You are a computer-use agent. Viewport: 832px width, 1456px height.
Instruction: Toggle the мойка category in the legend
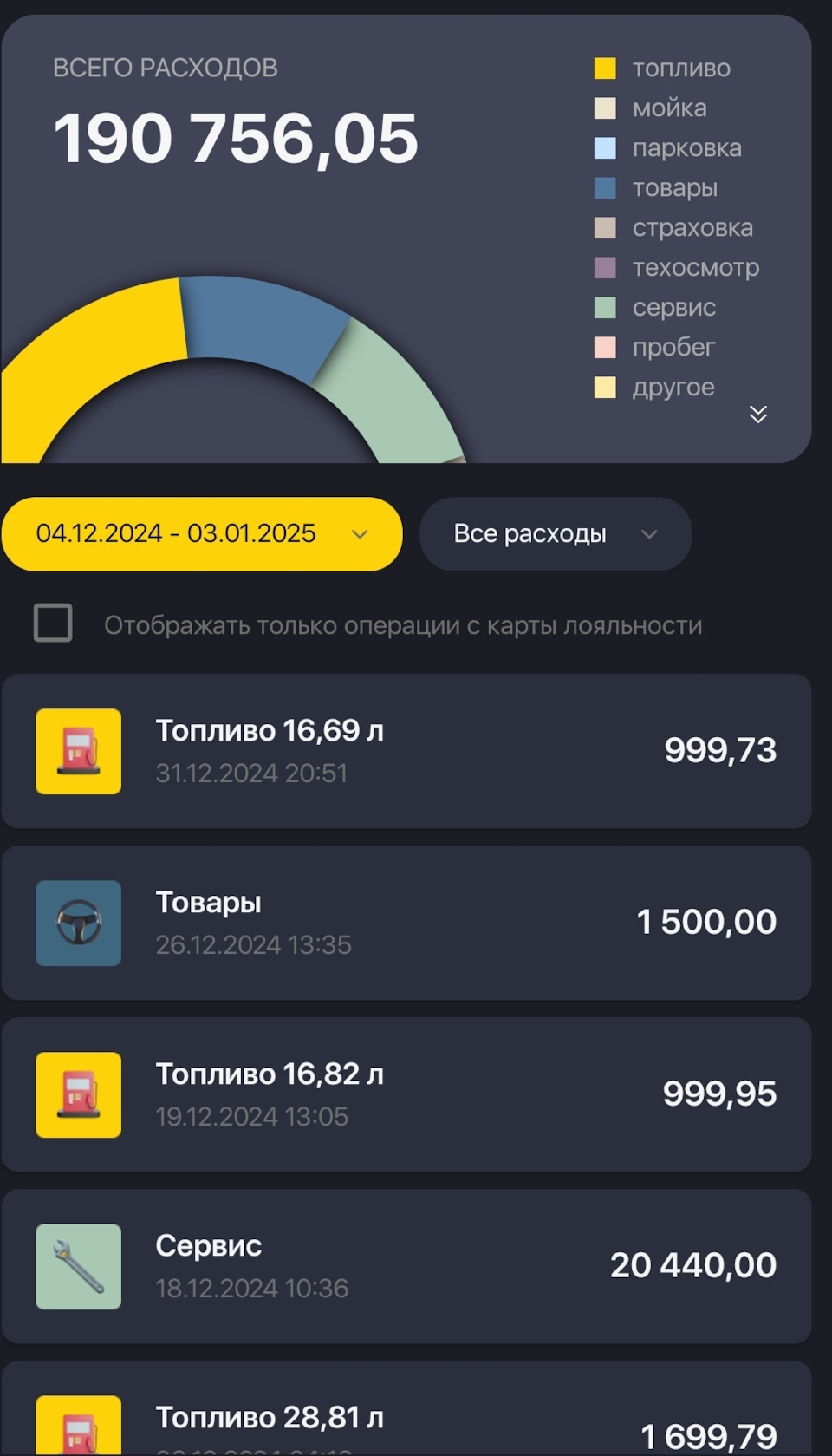tap(604, 108)
